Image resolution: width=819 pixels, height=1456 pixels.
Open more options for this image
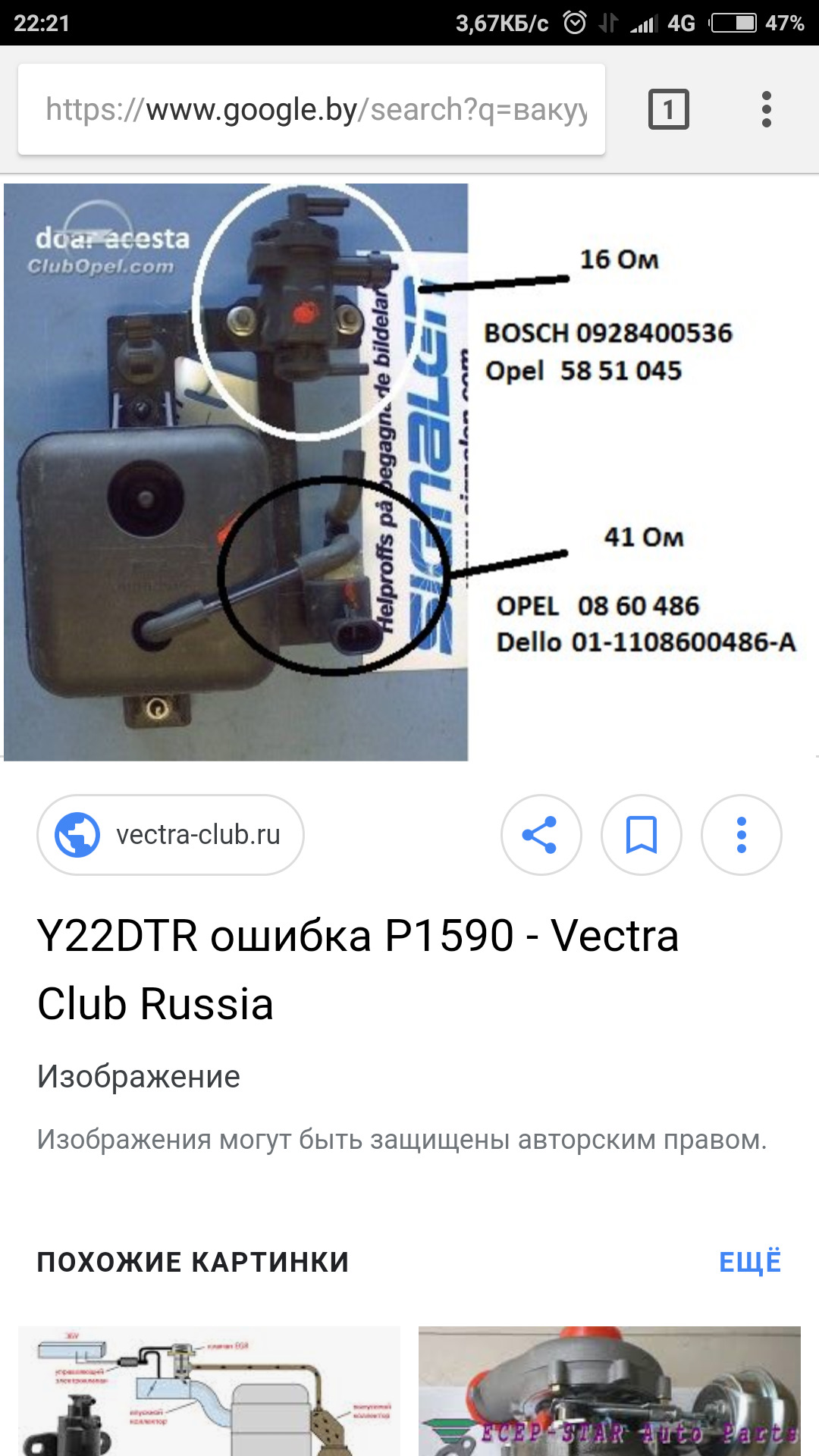click(741, 835)
